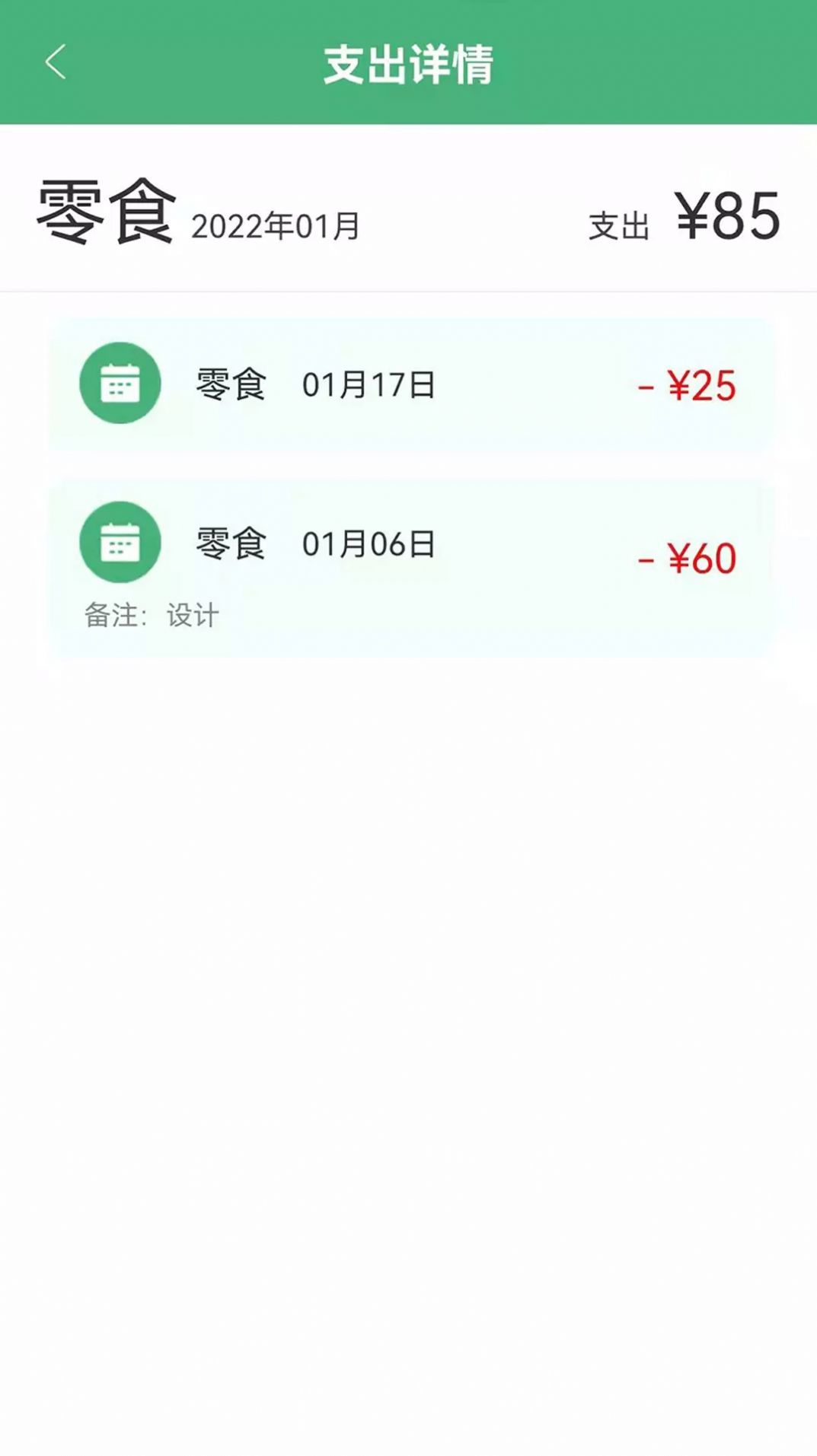This screenshot has height=1456, width=817.
Task: Open the -¥25 expense entry
Action: [688, 385]
